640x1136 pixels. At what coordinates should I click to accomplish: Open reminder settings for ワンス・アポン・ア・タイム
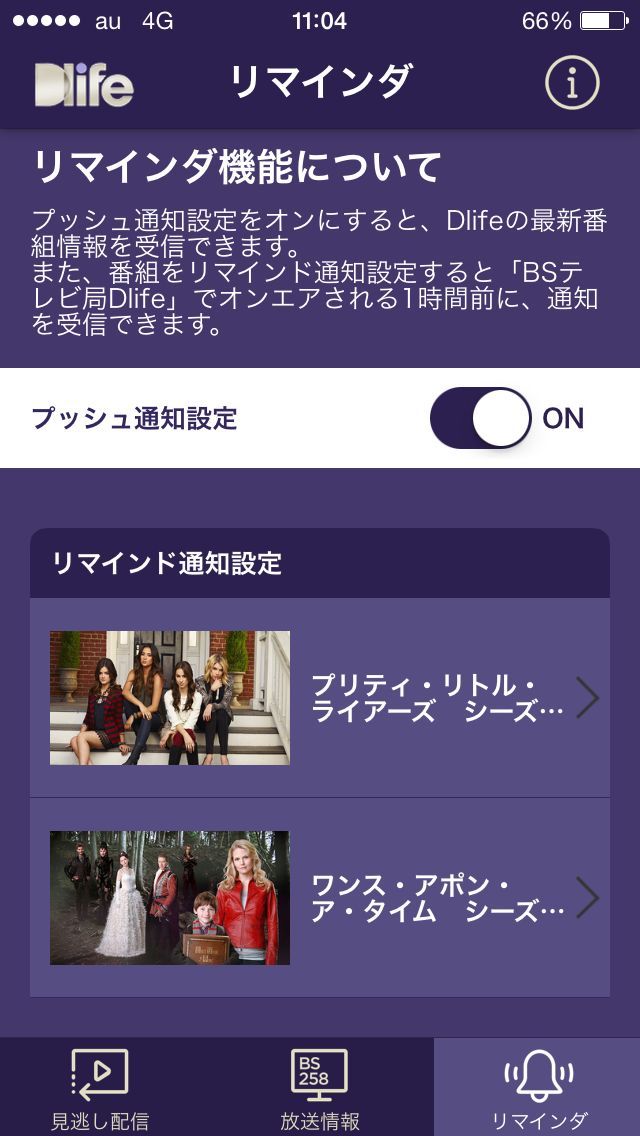point(320,897)
